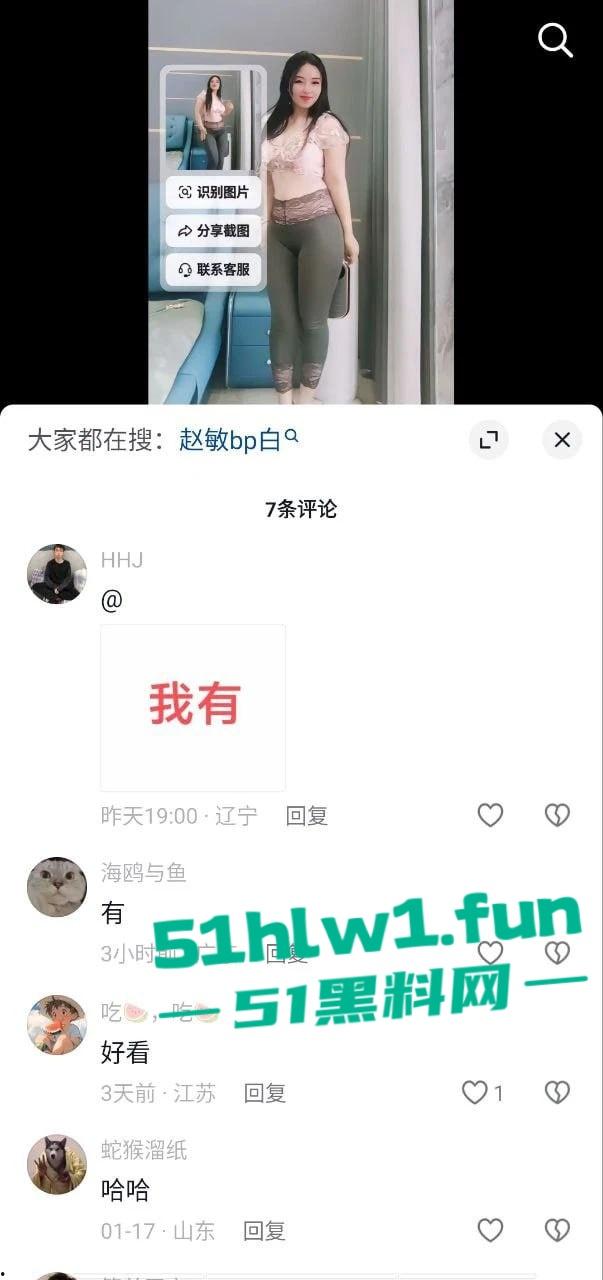The width and height of the screenshot is (603, 1280).
Task: Open the 我有 image in HHJ's comment
Action: tap(193, 707)
